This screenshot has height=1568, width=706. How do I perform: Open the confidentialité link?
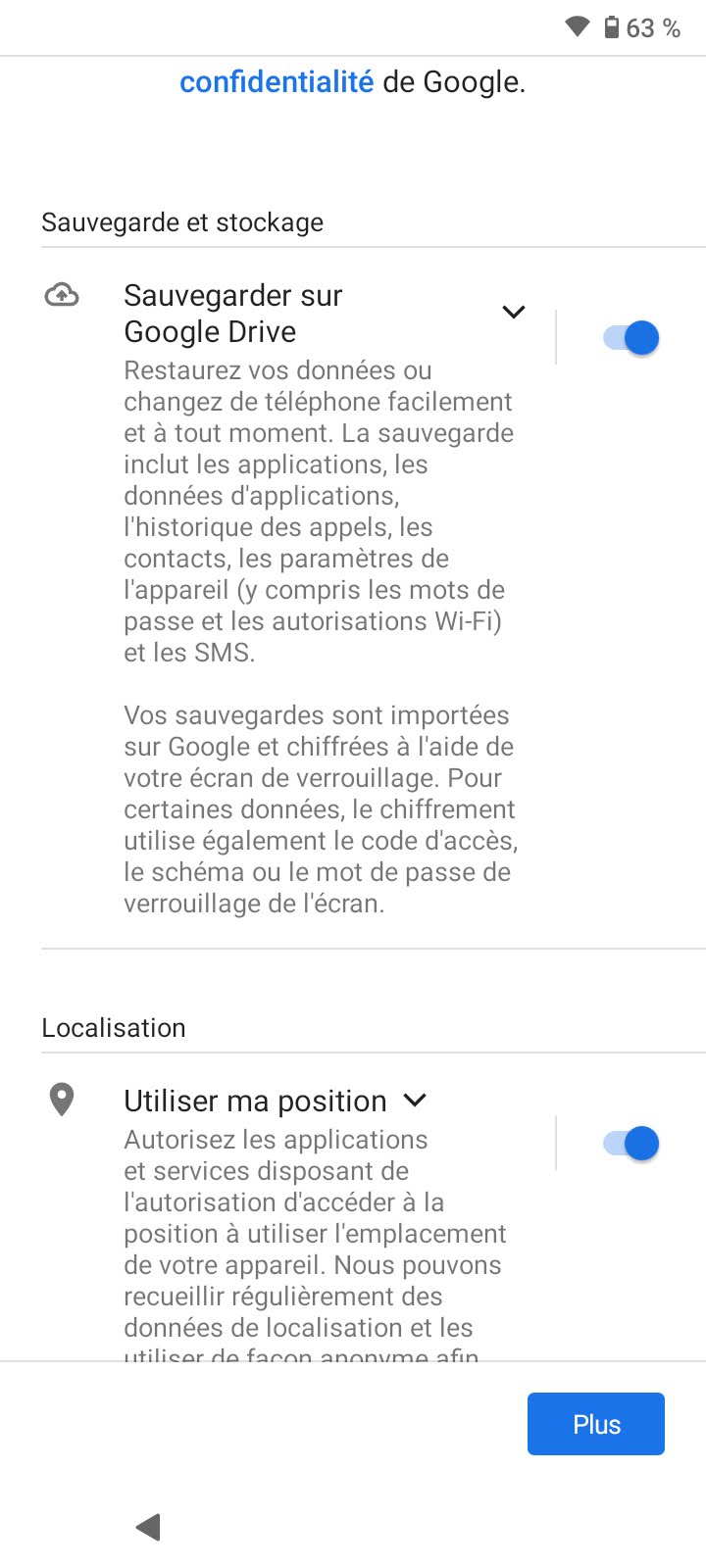coord(277,82)
